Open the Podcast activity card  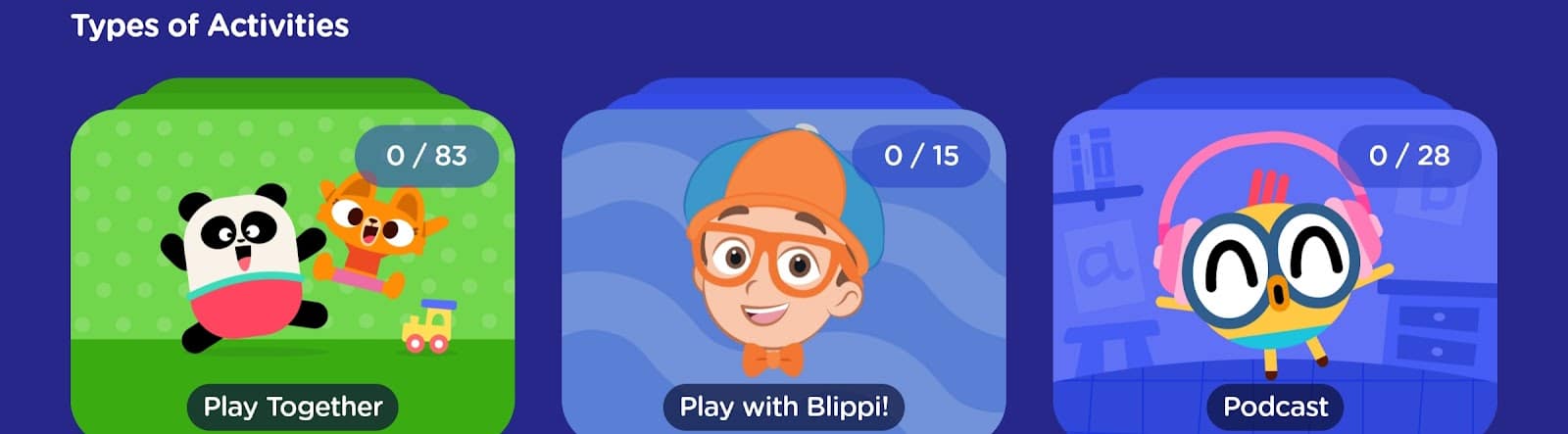pyautogui.click(x=1274, y=274)
